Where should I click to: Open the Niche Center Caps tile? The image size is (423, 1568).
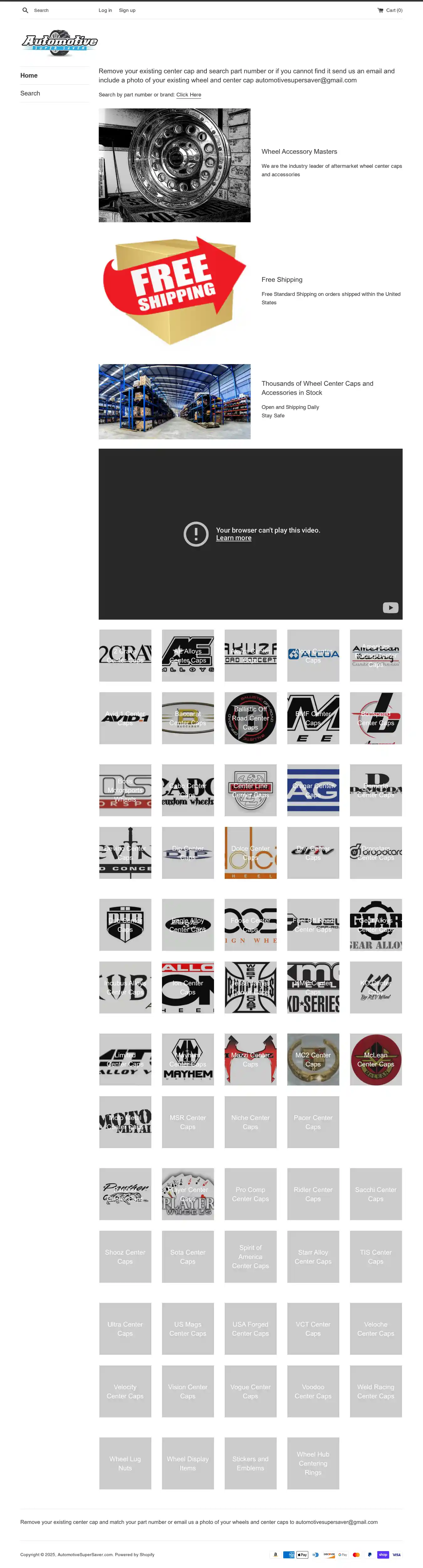[250, 1122]
